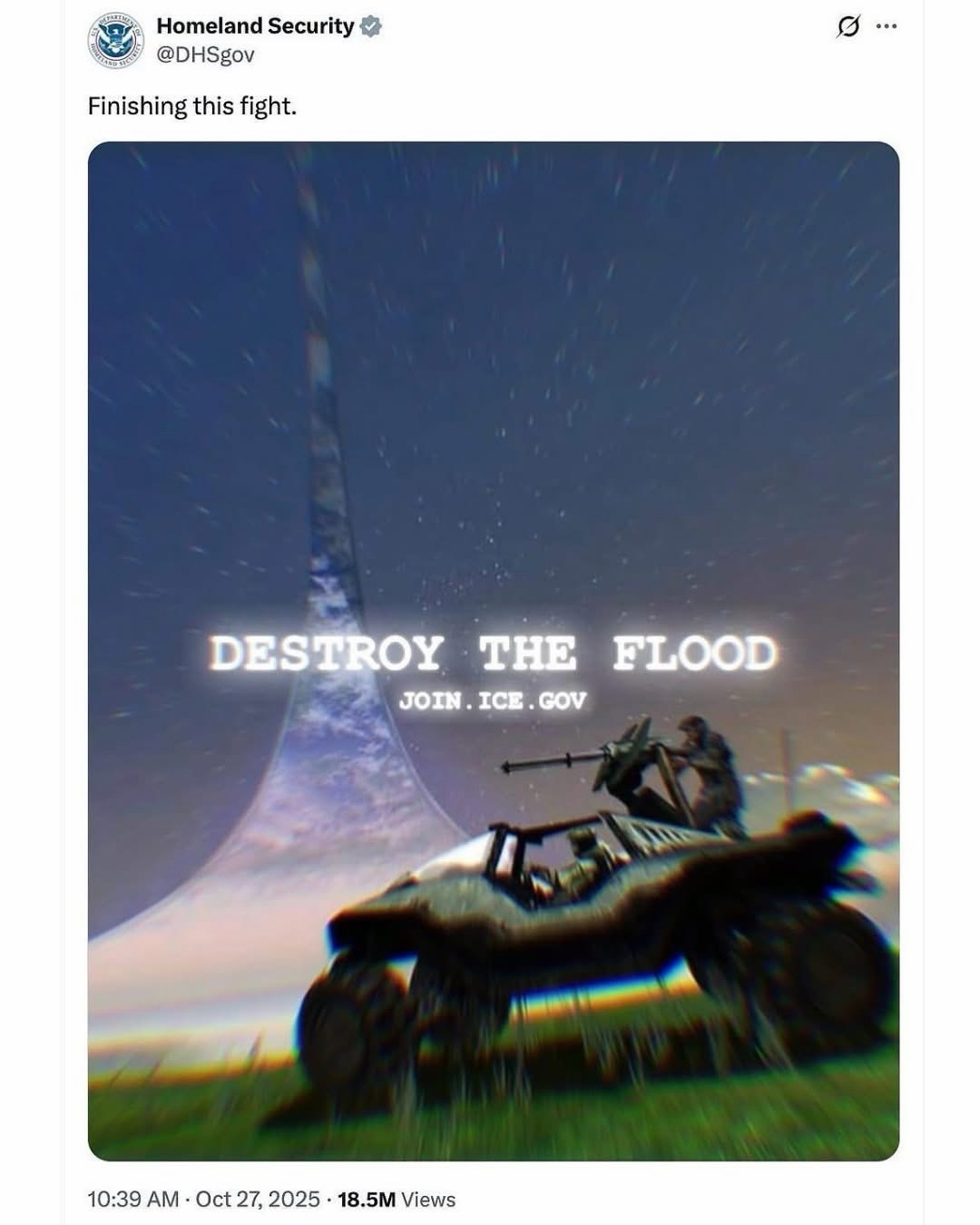Tap the Grok icon on the post
This screenshot has height=1225, width=980.
click(847, 27)
